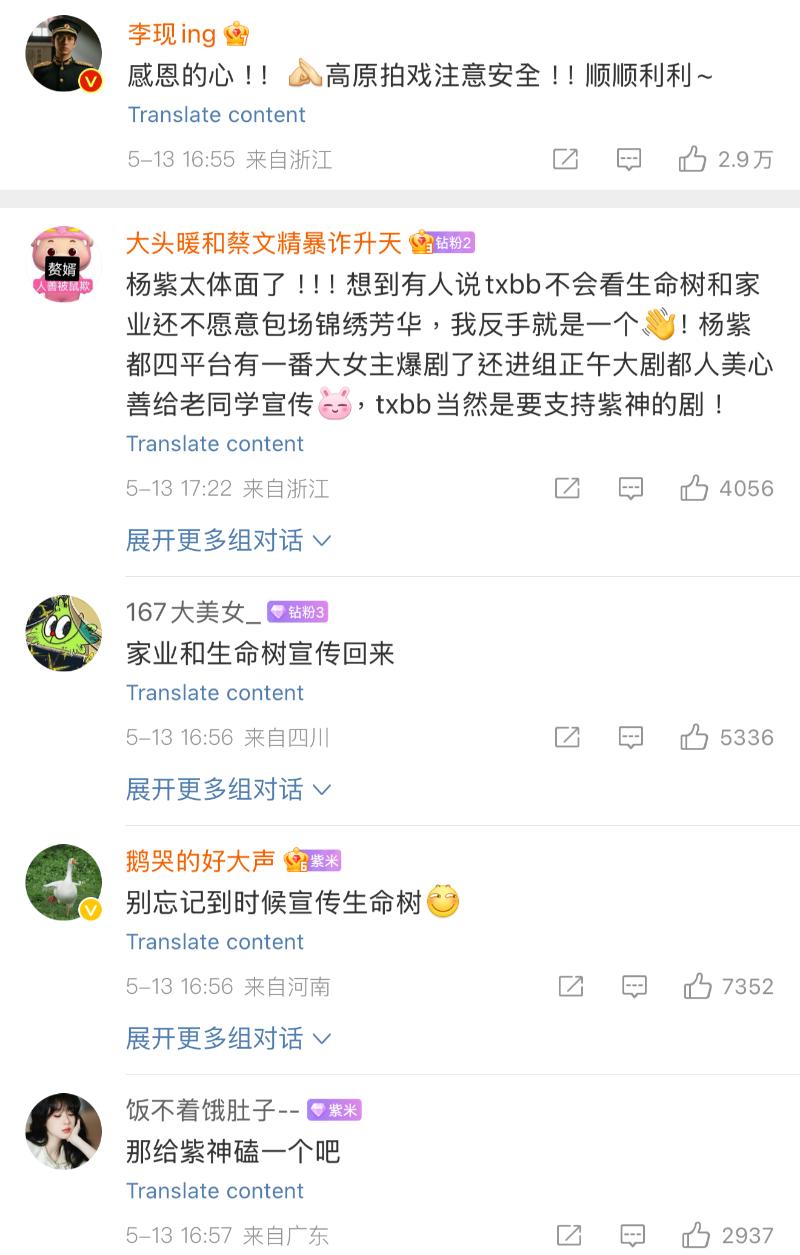Viewport: 800px width, 1255px height.
Task: Translate 饭不着饿肚子--'s comment content
Action: pos(215,1191)
